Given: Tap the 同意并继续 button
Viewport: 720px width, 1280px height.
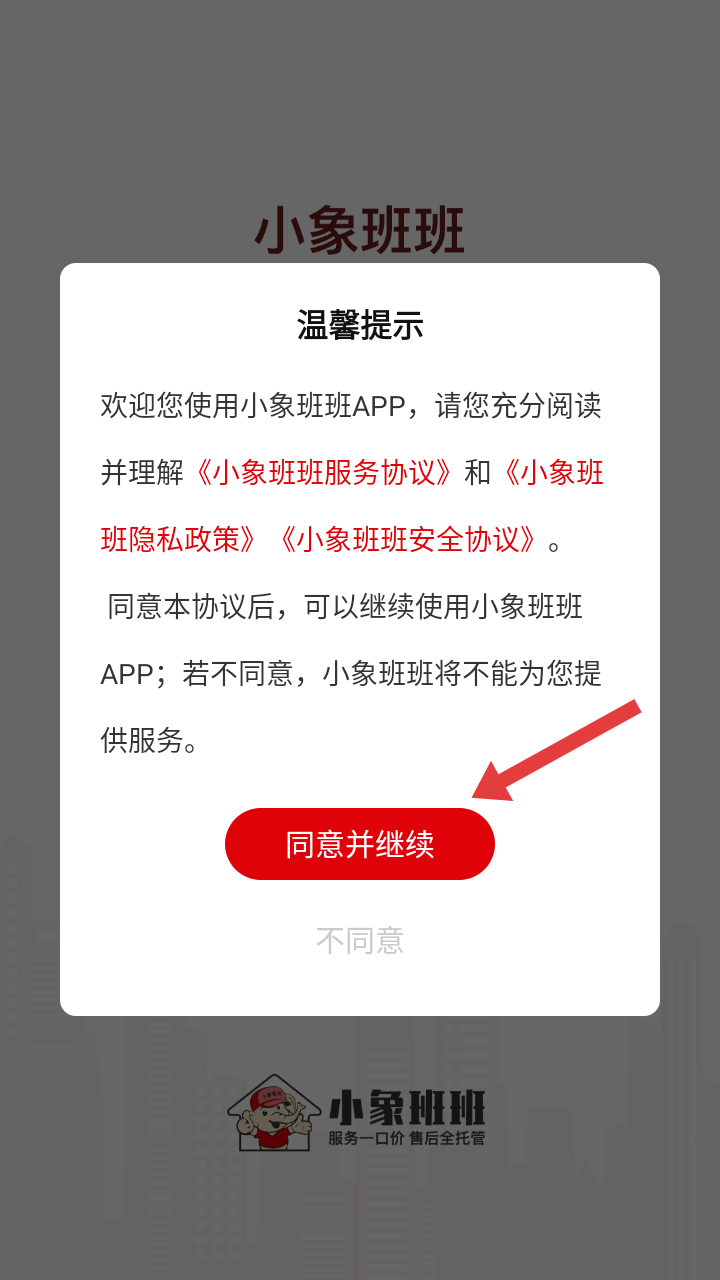Looking at the screenshot, I should coord(360,844).
